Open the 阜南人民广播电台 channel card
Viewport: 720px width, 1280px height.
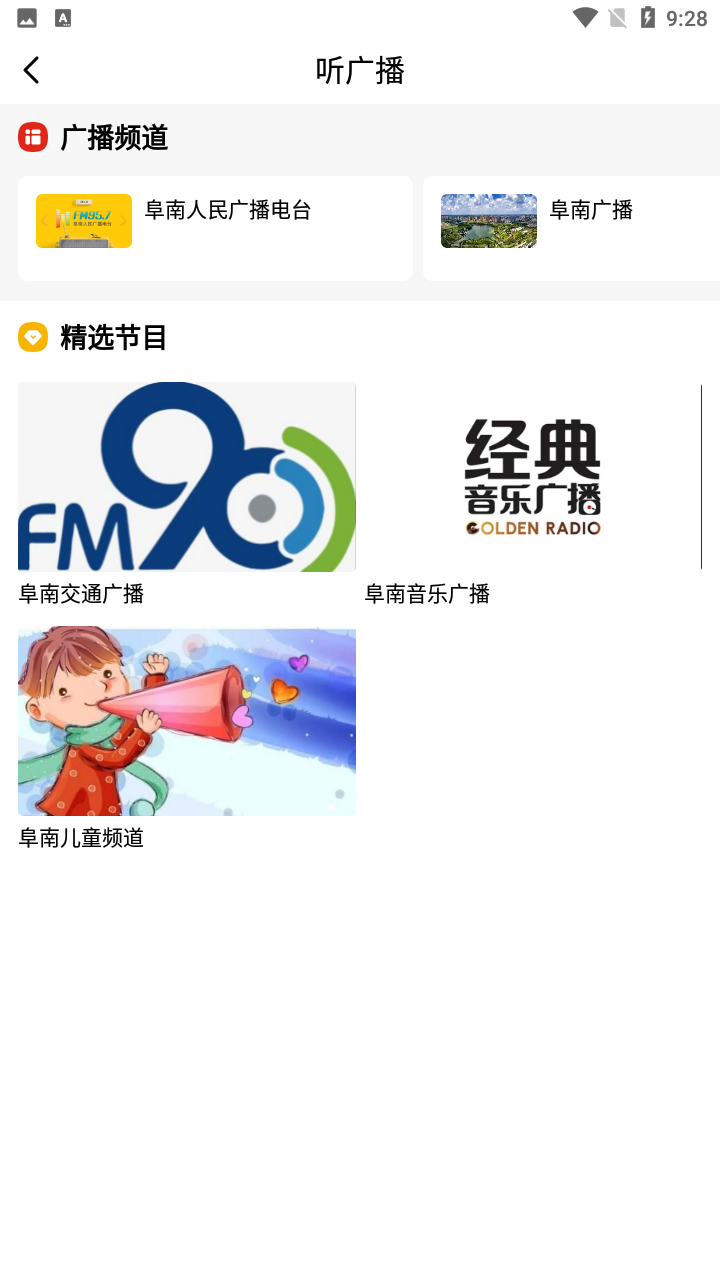[215, 228]
